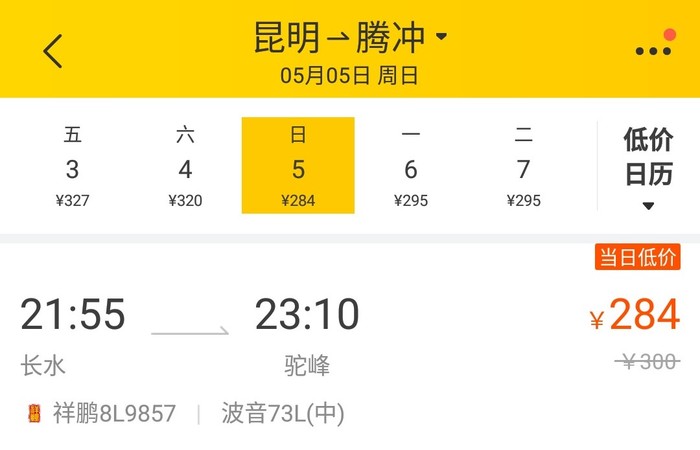Go back using the back arrow
The image size is (700, 450).
point(53,50)
